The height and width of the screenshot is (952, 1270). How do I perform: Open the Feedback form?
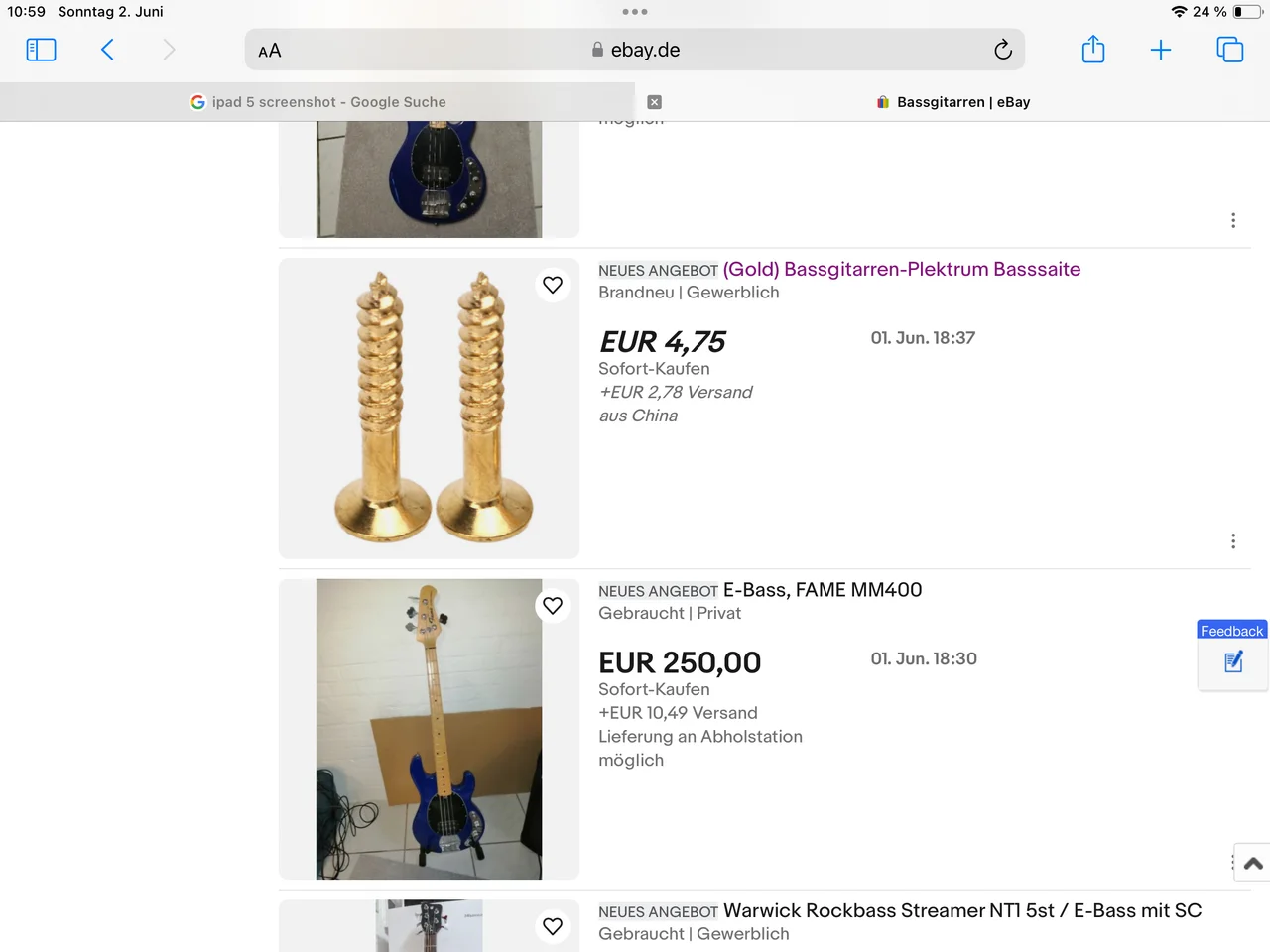(x=1232, y=654)
